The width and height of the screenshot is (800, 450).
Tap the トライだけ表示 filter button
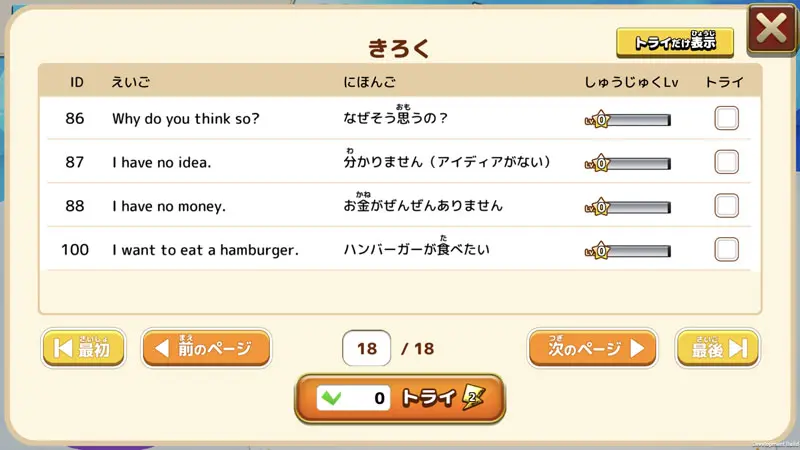coord(675,42)
